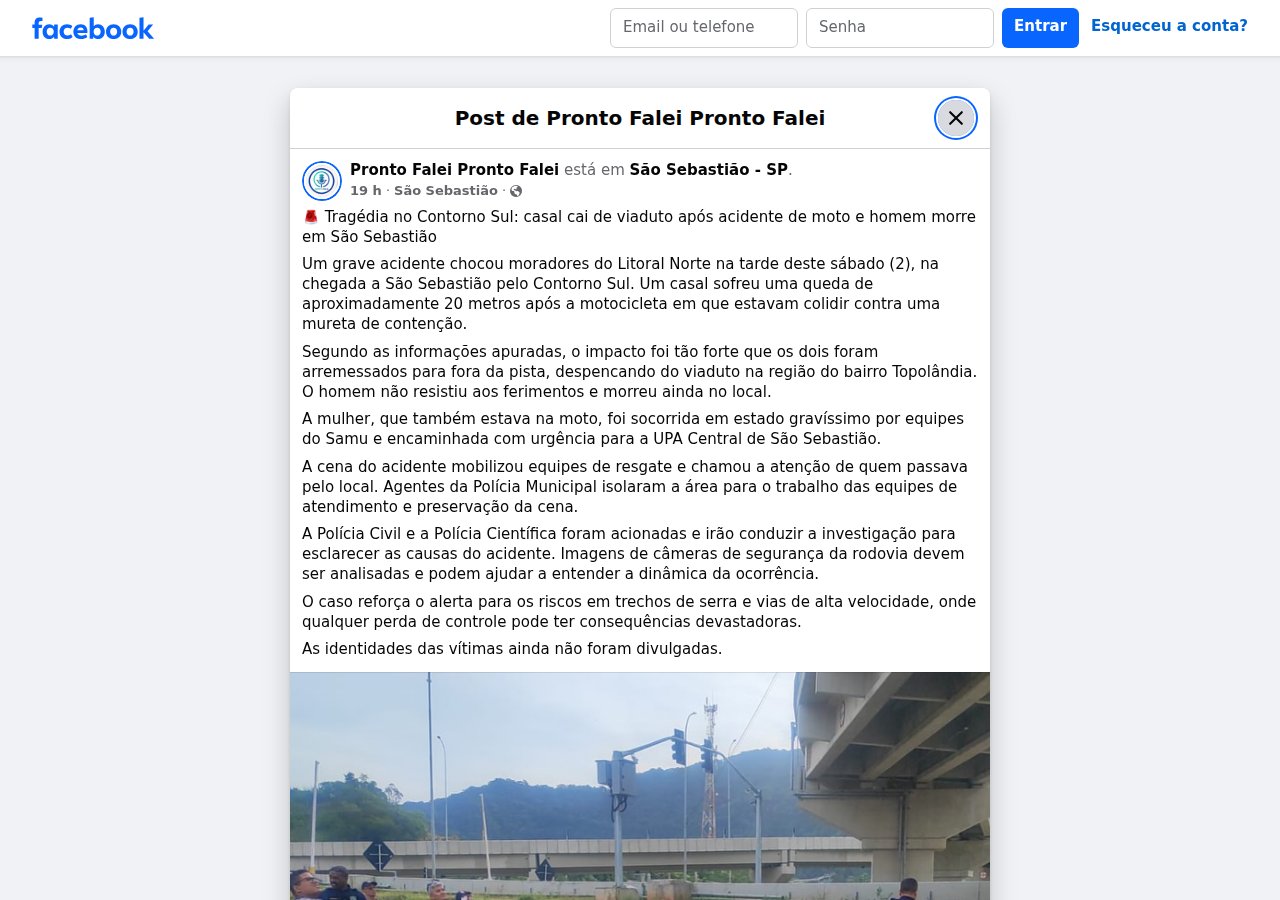The image size is (1280, 900).
Task: Open the 19 h post timestamp
Action: 366,191
